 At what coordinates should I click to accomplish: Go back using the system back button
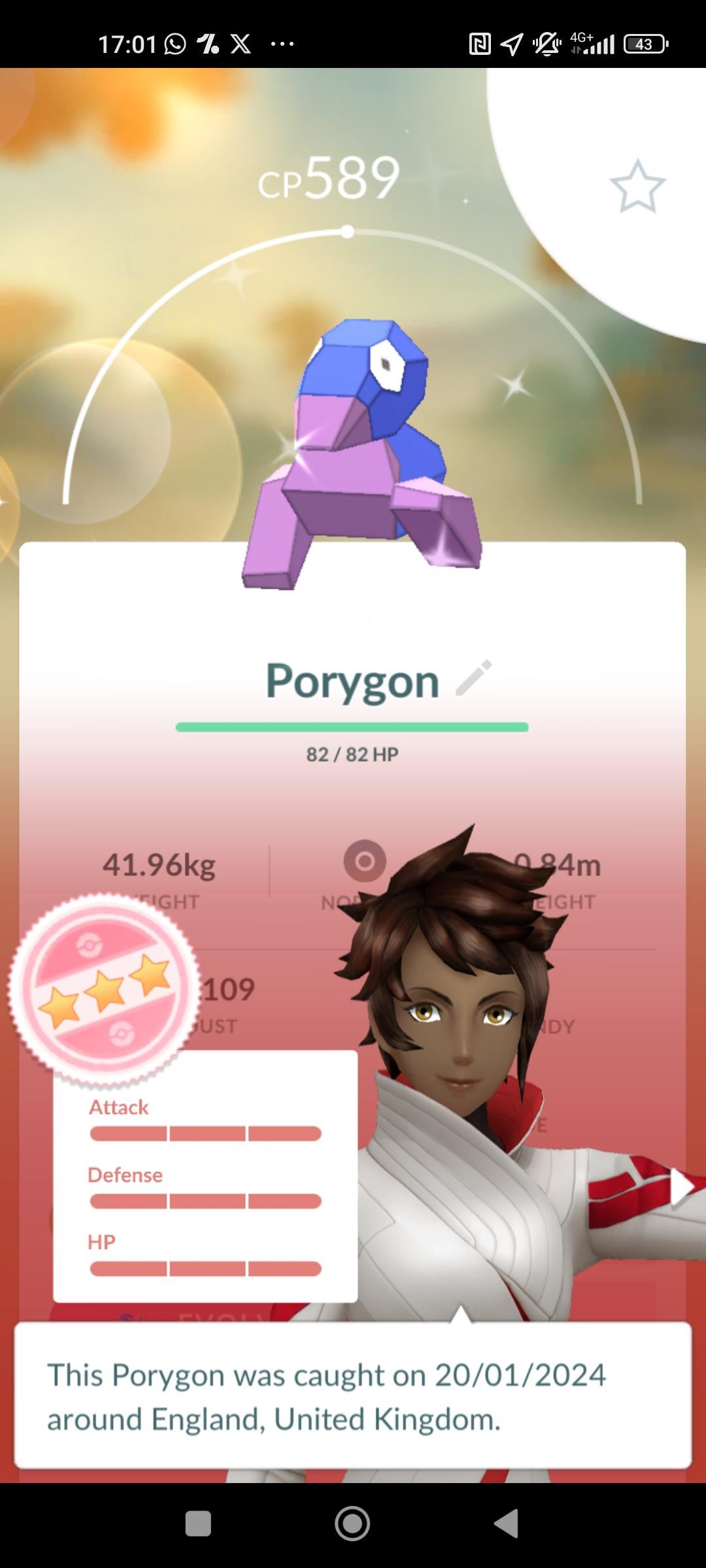pyautogui.click(x=506, y=1523)
